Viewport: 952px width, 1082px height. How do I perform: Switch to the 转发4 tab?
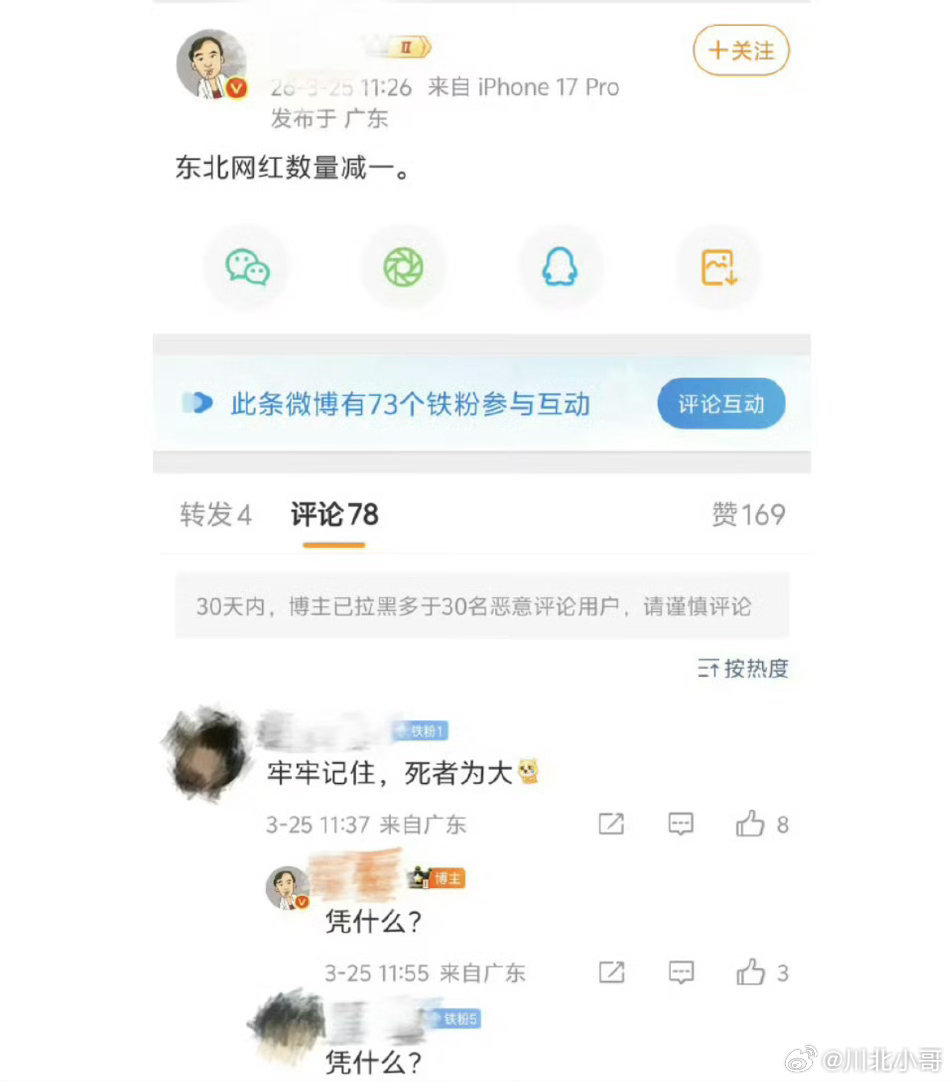tap(213, 515)
